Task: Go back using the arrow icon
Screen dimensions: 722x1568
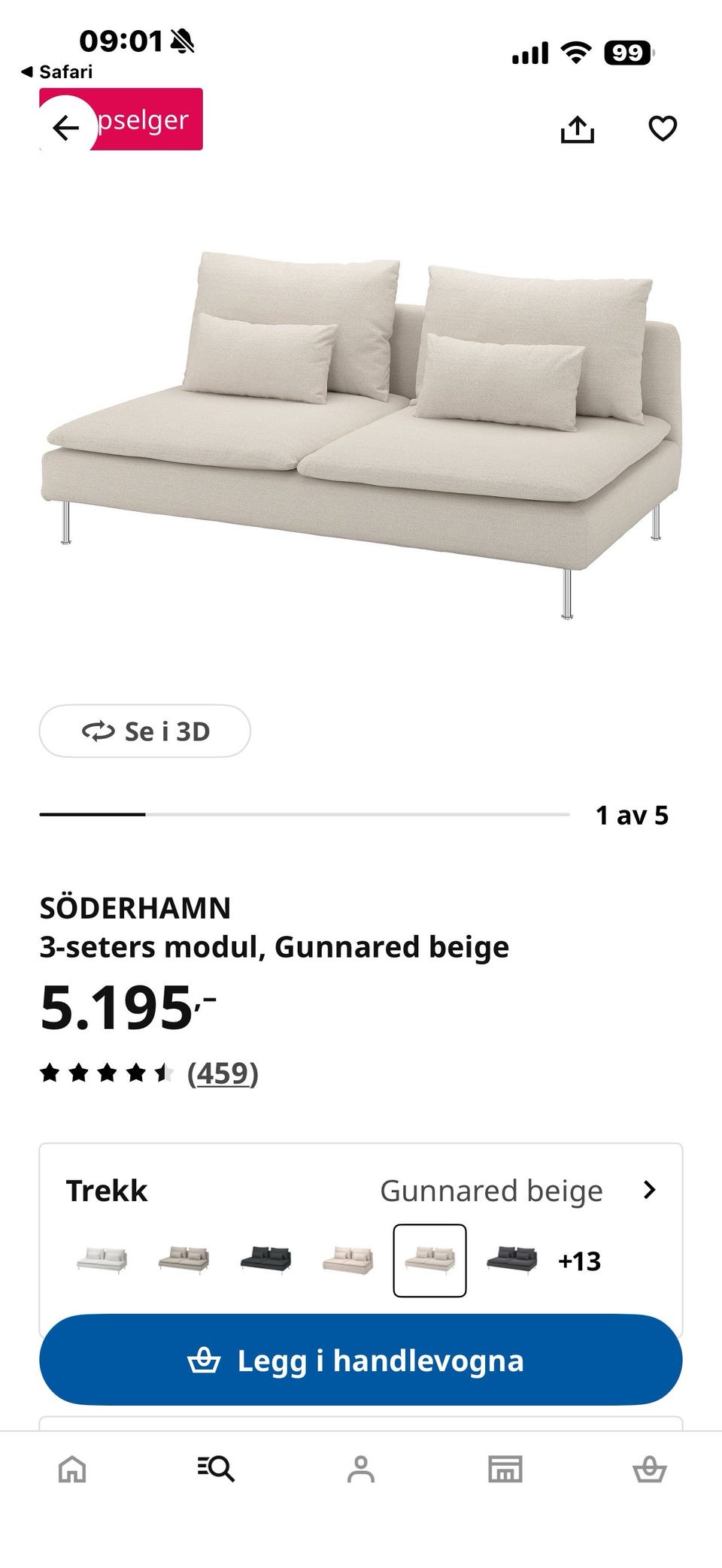Action: coord(65,128)
